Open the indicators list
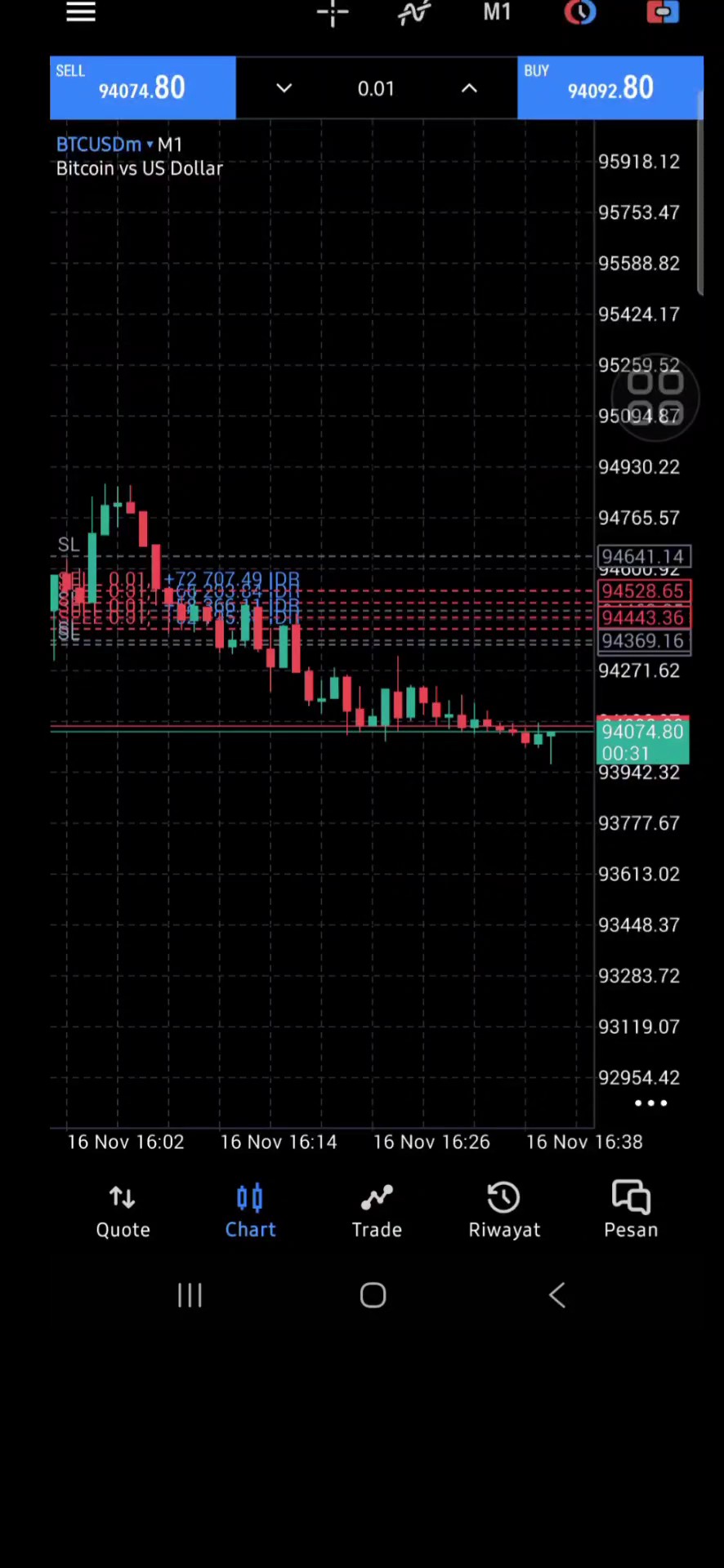This screenshot has height=1568, width=724. pos(414,11)
